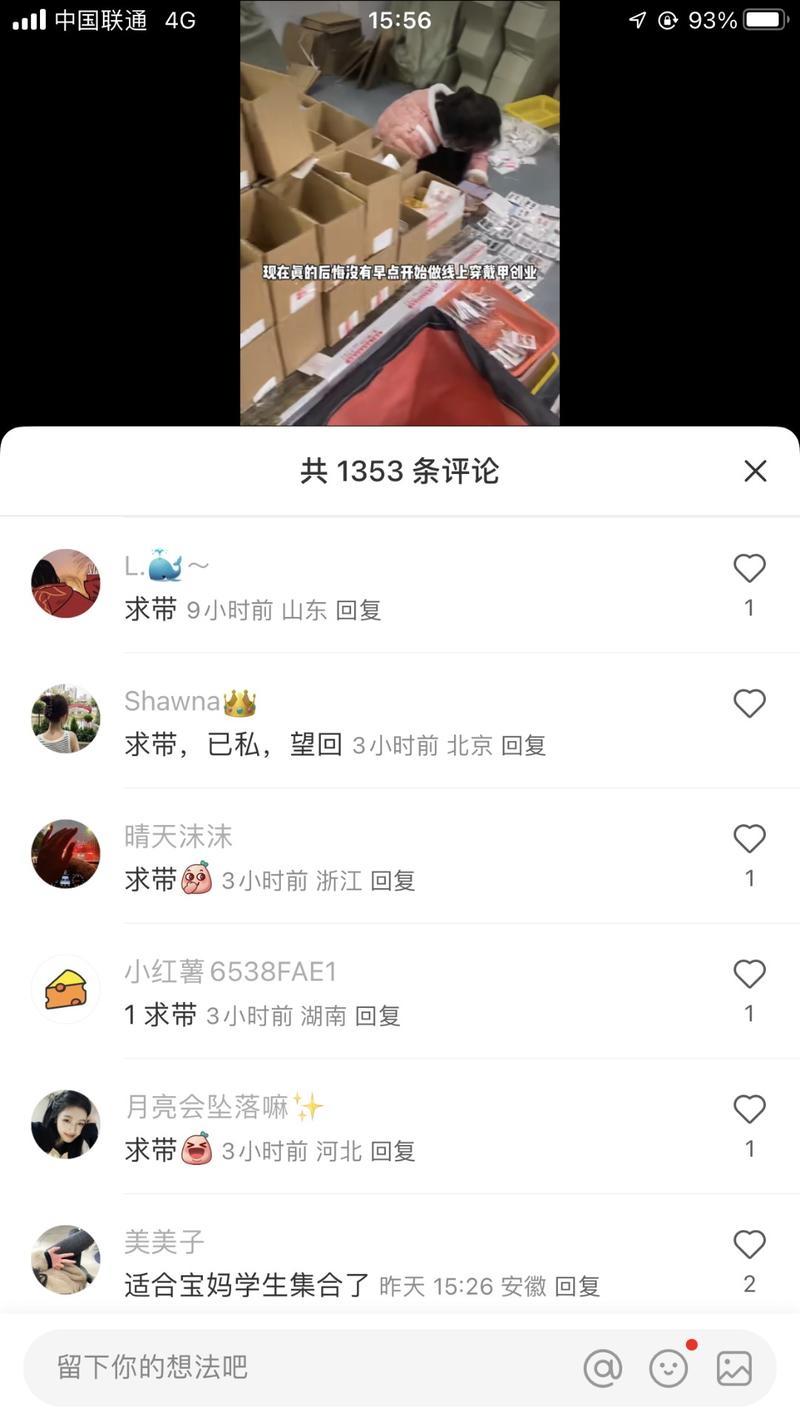View Shawna's profile picture
Image resolution: width=800 pixels, height=1422 pixels.
click(66, 719)
